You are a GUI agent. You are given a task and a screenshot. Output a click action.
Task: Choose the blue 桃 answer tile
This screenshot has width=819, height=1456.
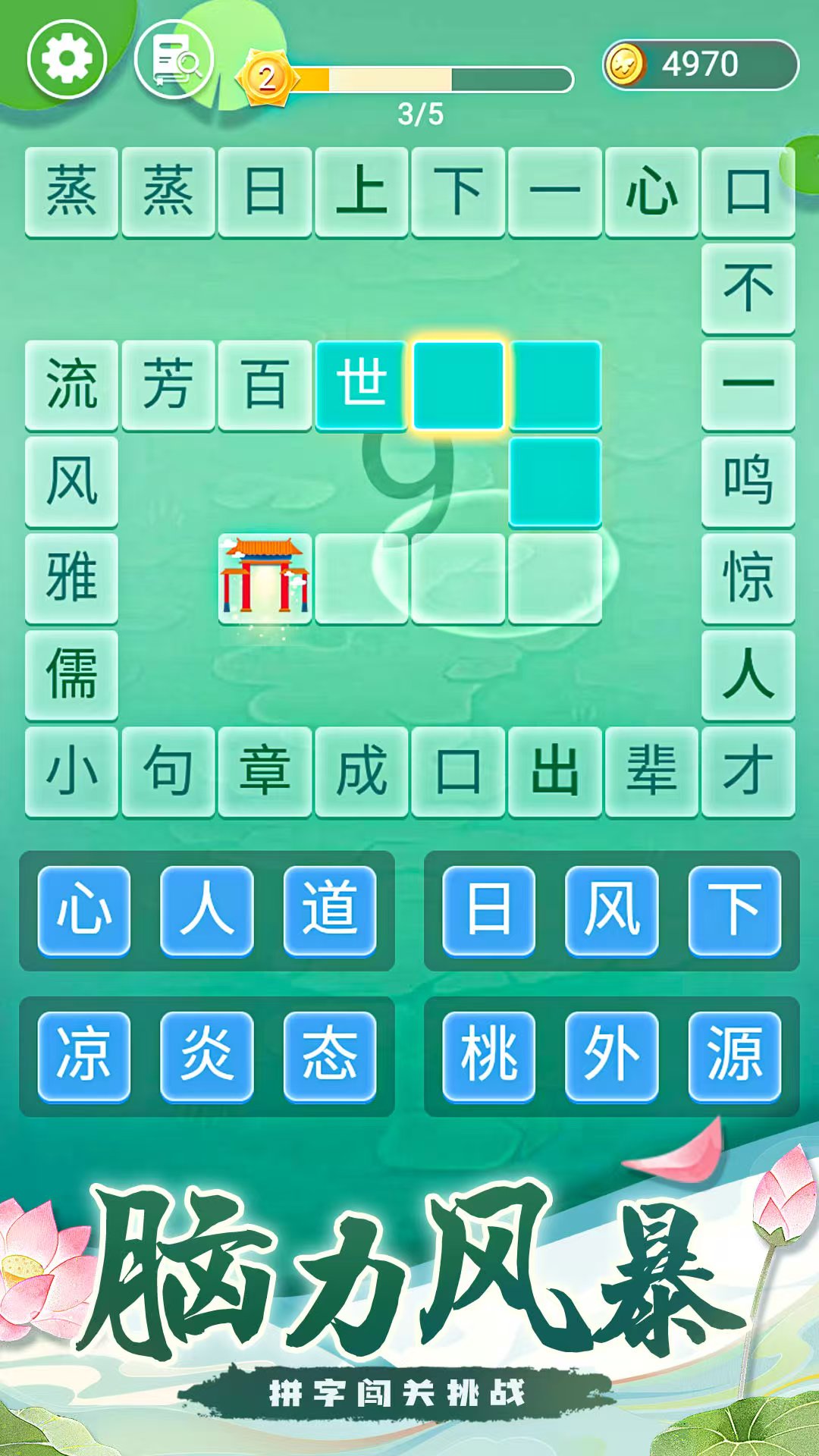(489, 1055)
